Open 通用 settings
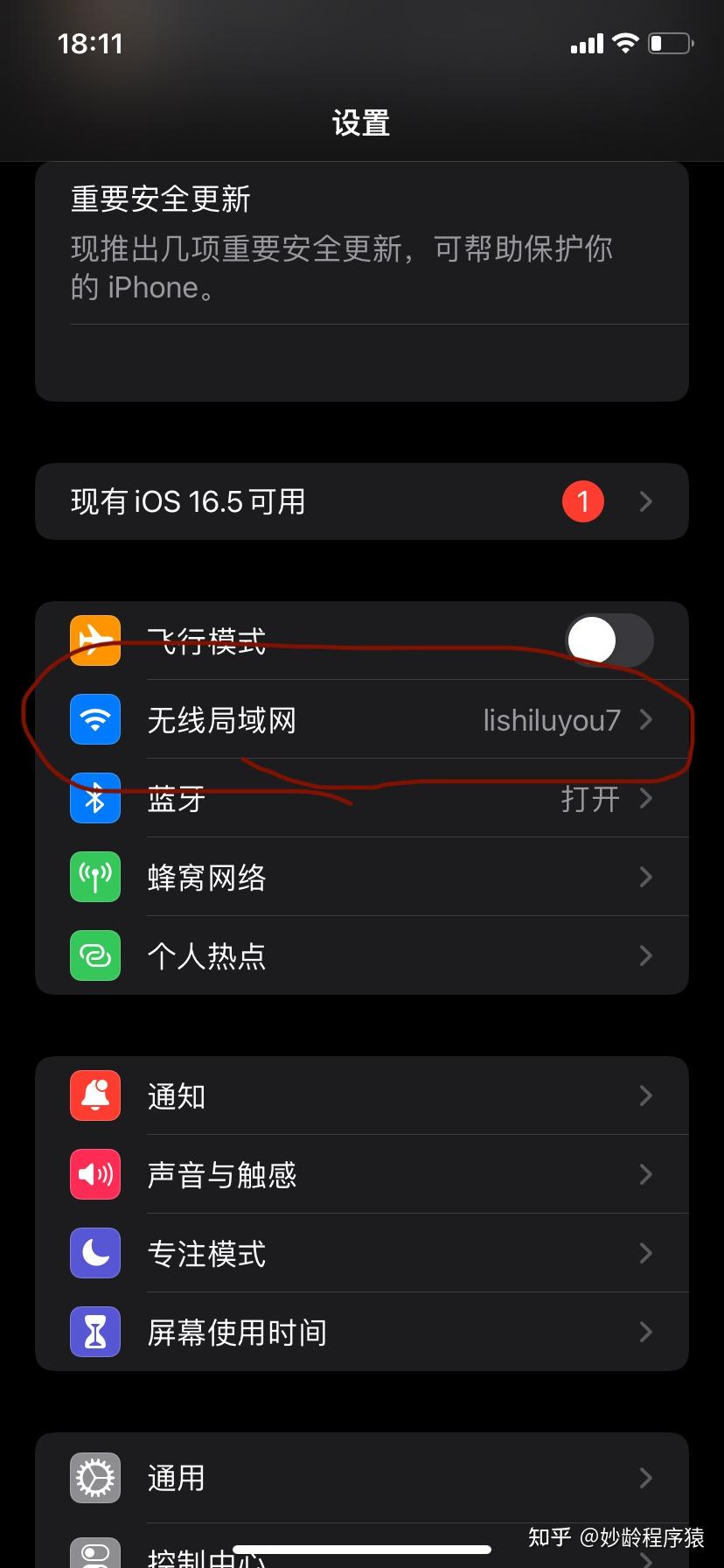Viewport: 724px width, 1568px height. [362, 1478]
